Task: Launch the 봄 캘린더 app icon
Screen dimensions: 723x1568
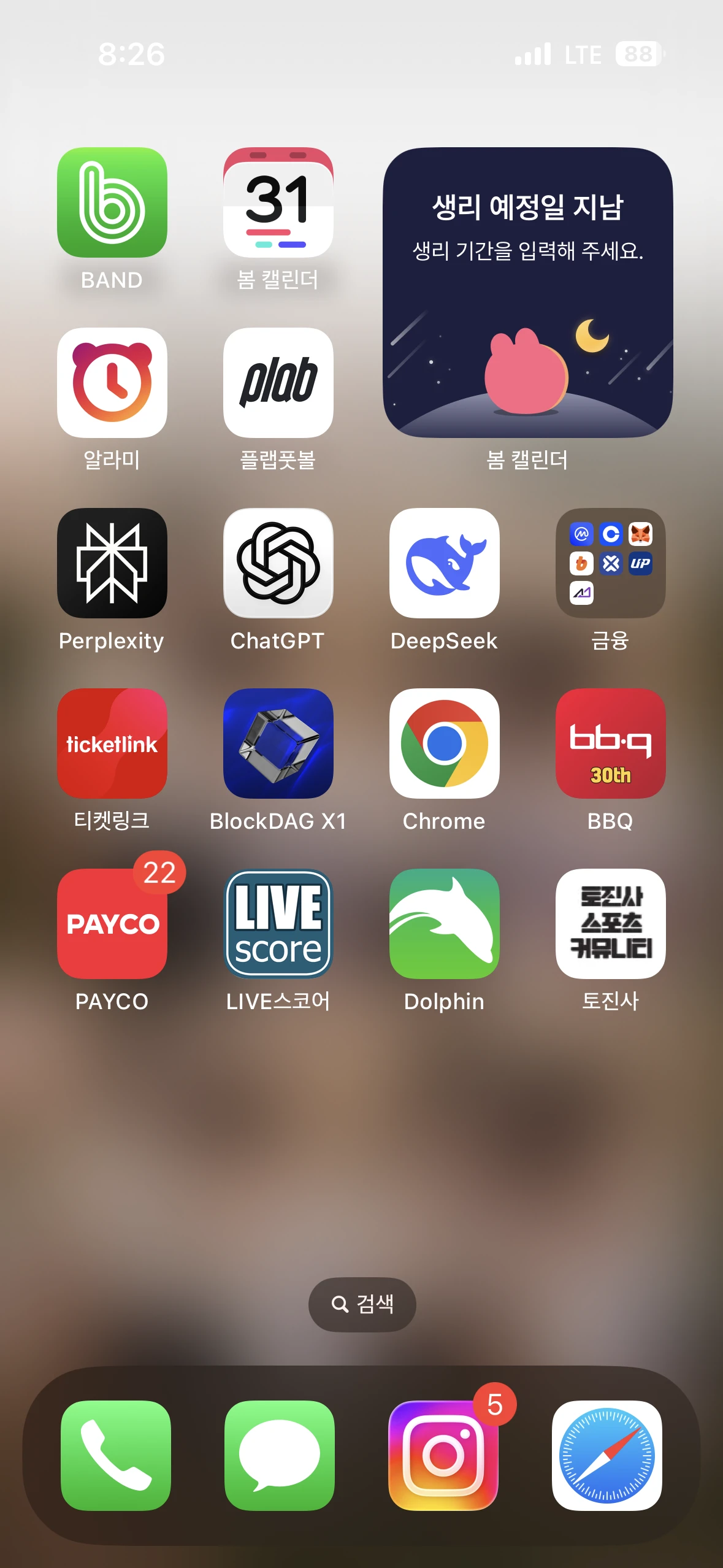Action: point(278,202)
